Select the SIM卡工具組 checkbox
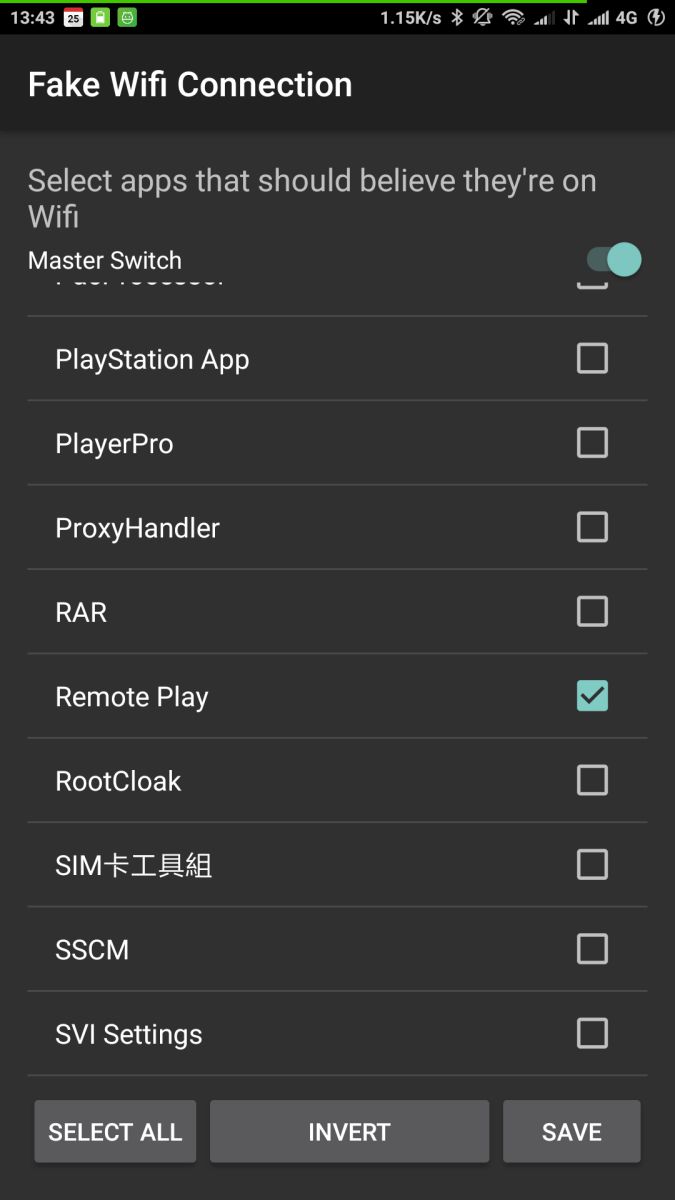 592,864
